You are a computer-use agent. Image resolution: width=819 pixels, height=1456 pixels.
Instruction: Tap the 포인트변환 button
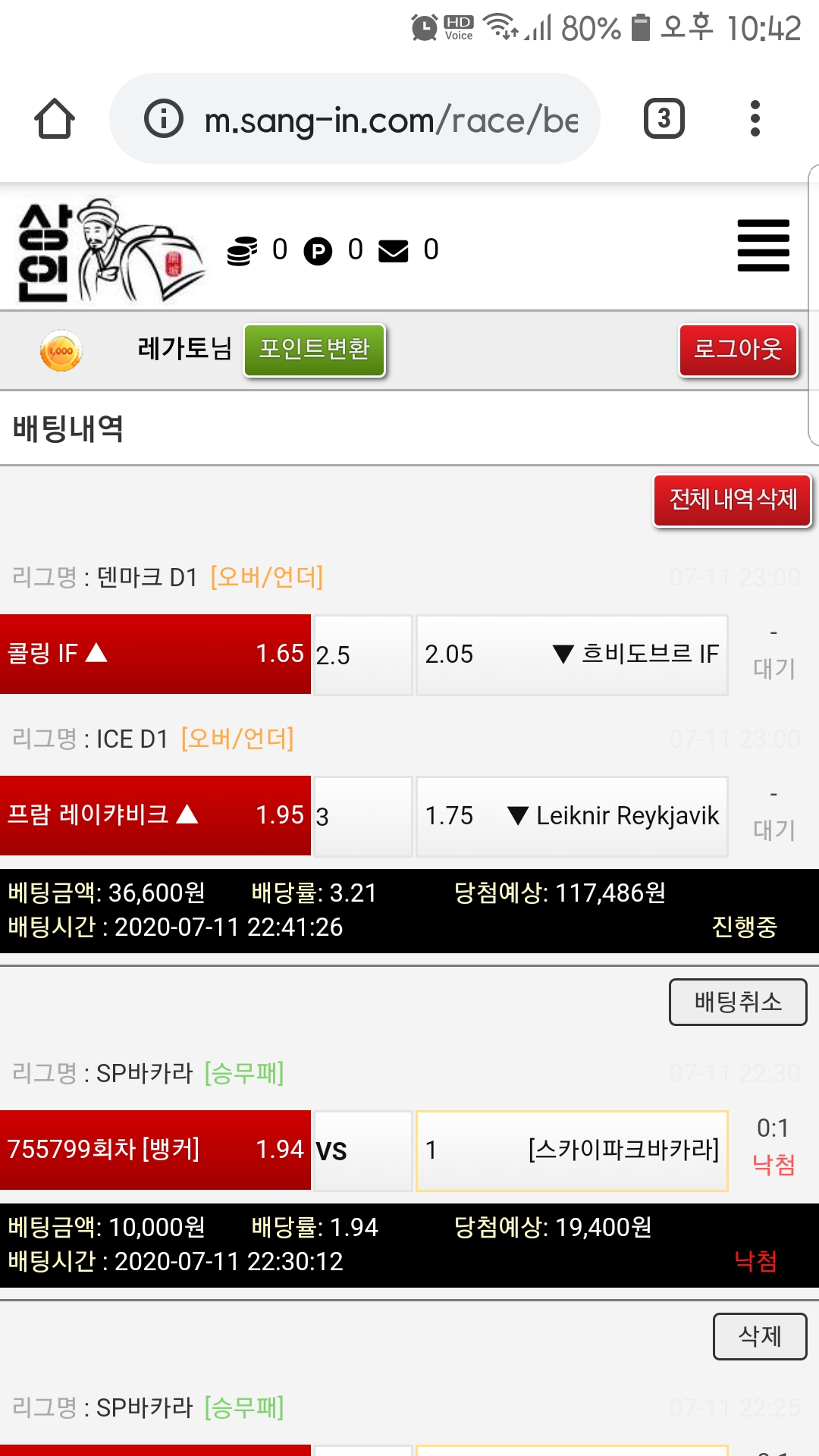tap(314, 350)
